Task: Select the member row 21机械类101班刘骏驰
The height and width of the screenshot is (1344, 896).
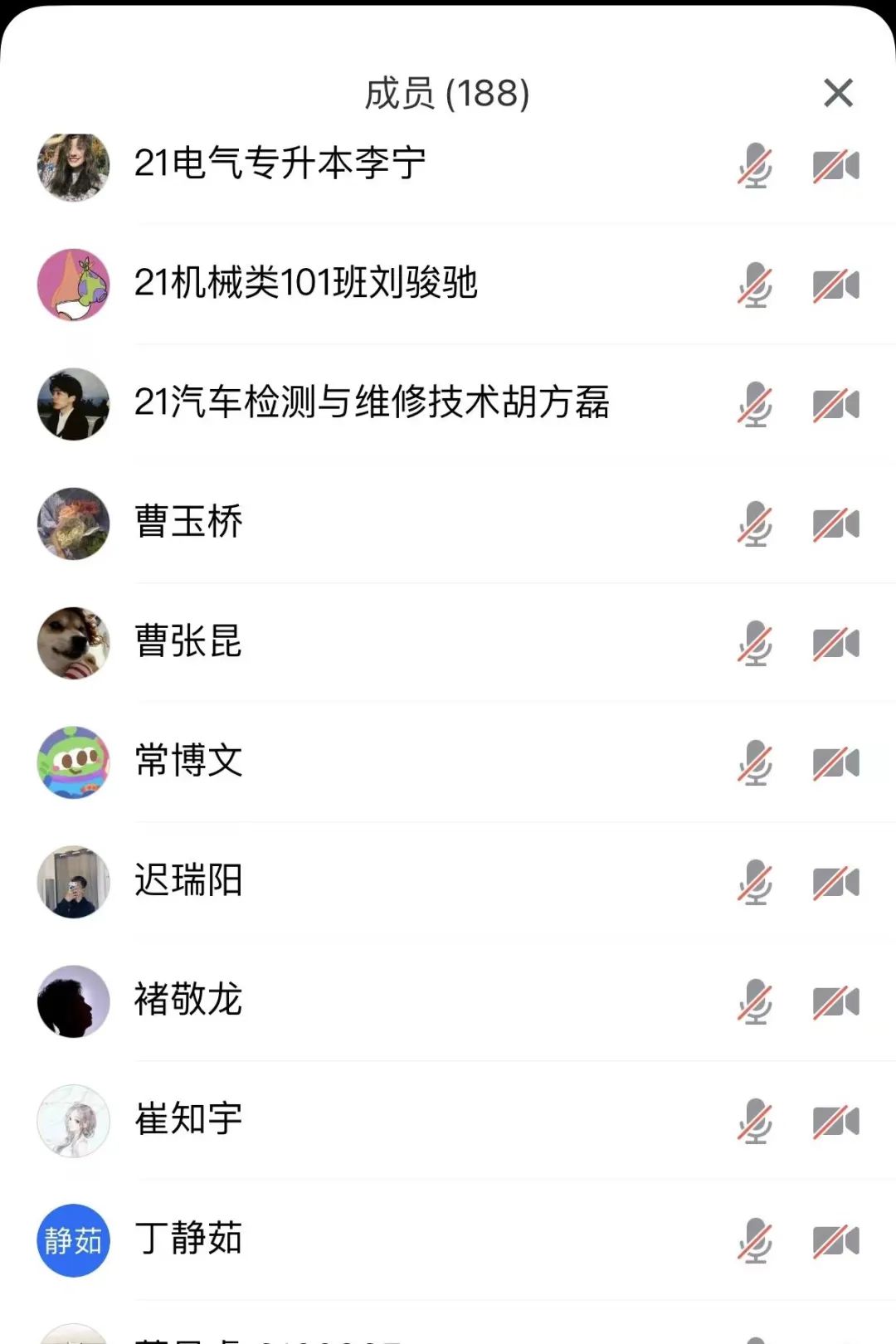Action: [x=305, y=284]
